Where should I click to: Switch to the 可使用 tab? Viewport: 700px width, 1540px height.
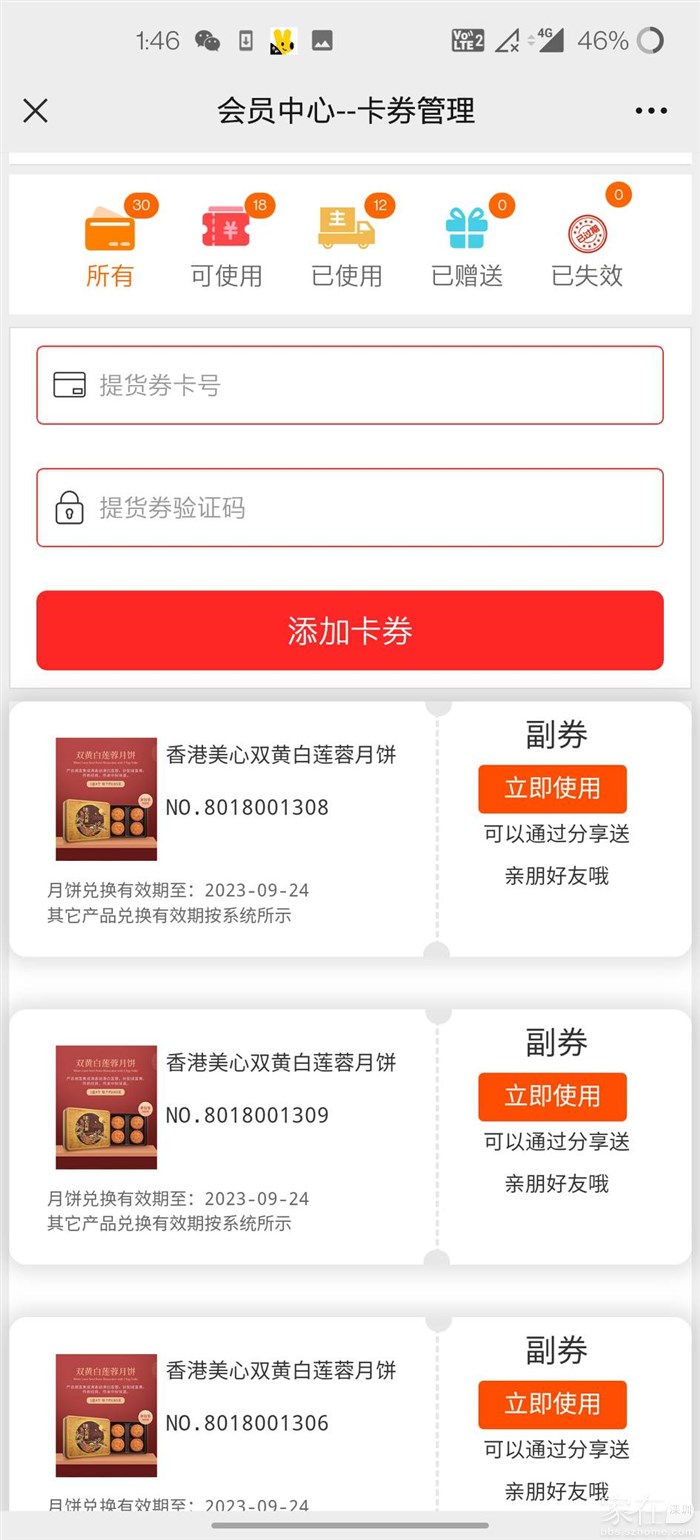[227, 245]
